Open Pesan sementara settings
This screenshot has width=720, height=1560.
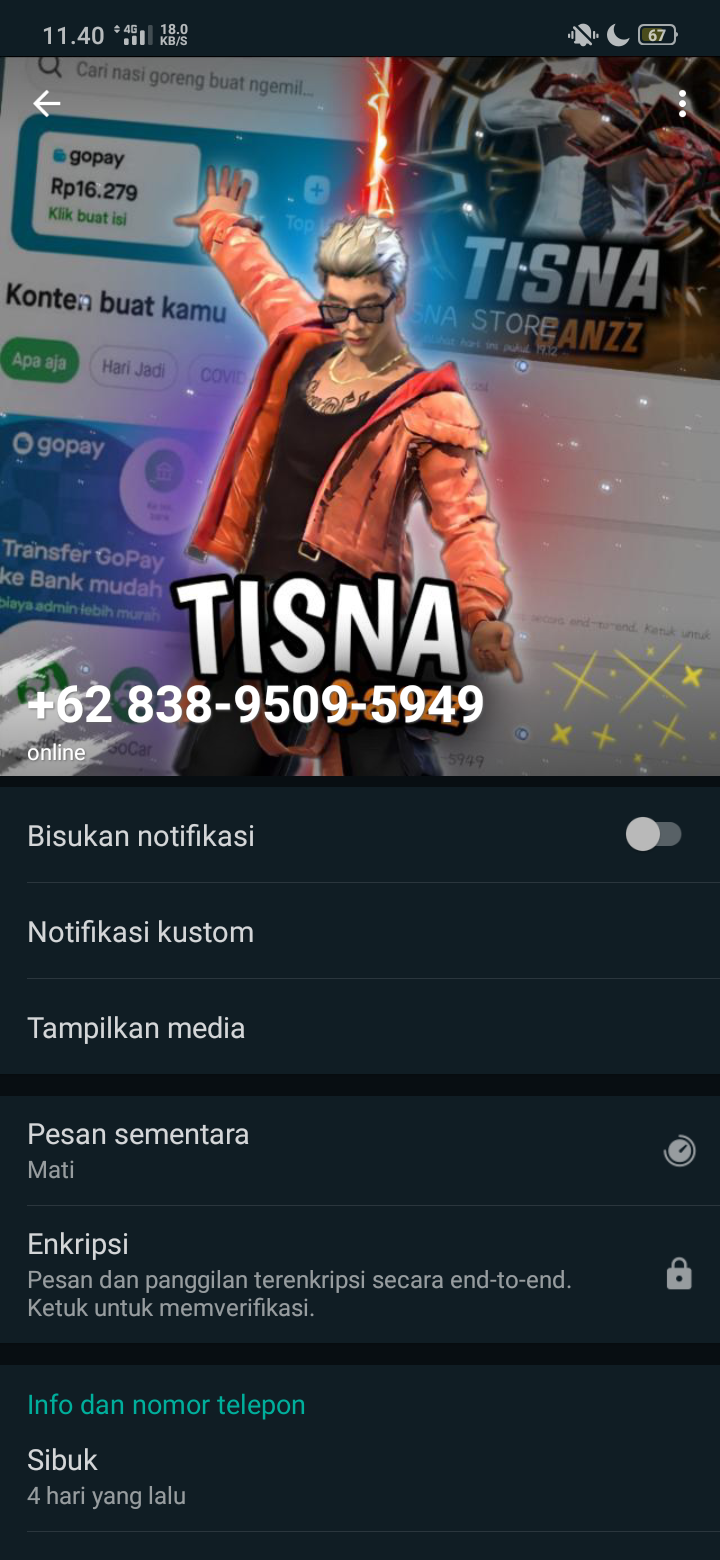[360, 1150]
